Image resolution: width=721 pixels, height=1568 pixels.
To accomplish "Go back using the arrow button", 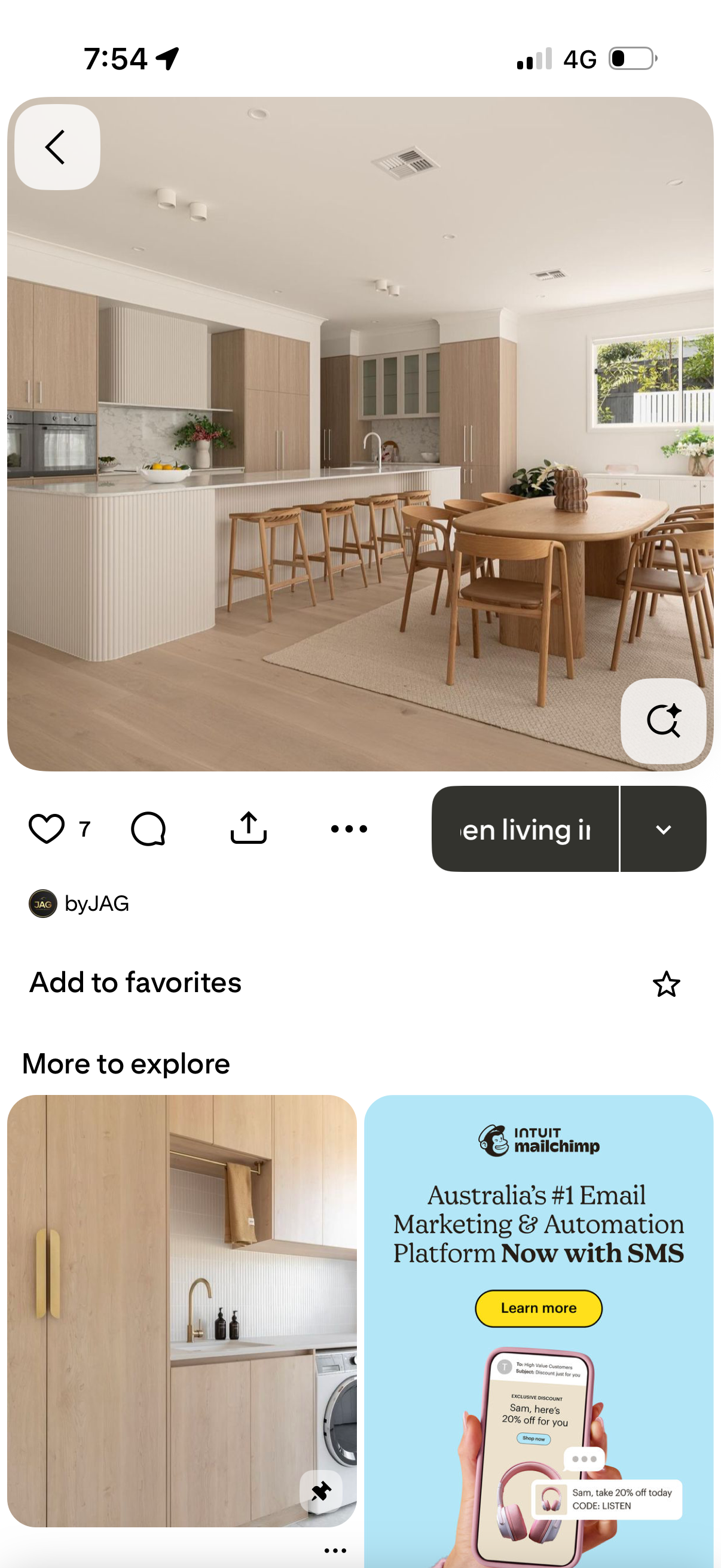I will tap(57, 147).
